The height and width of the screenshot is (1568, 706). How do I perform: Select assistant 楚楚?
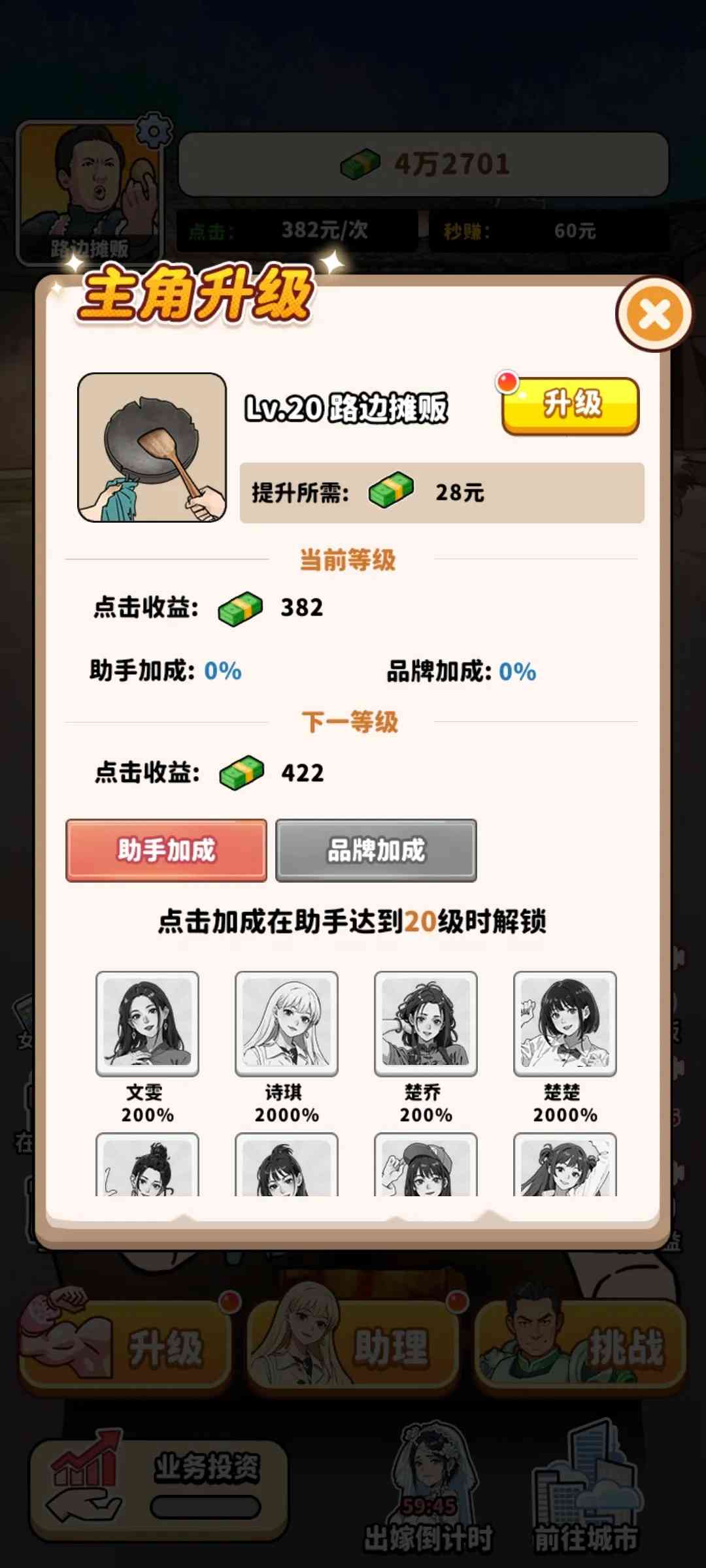565,1024
